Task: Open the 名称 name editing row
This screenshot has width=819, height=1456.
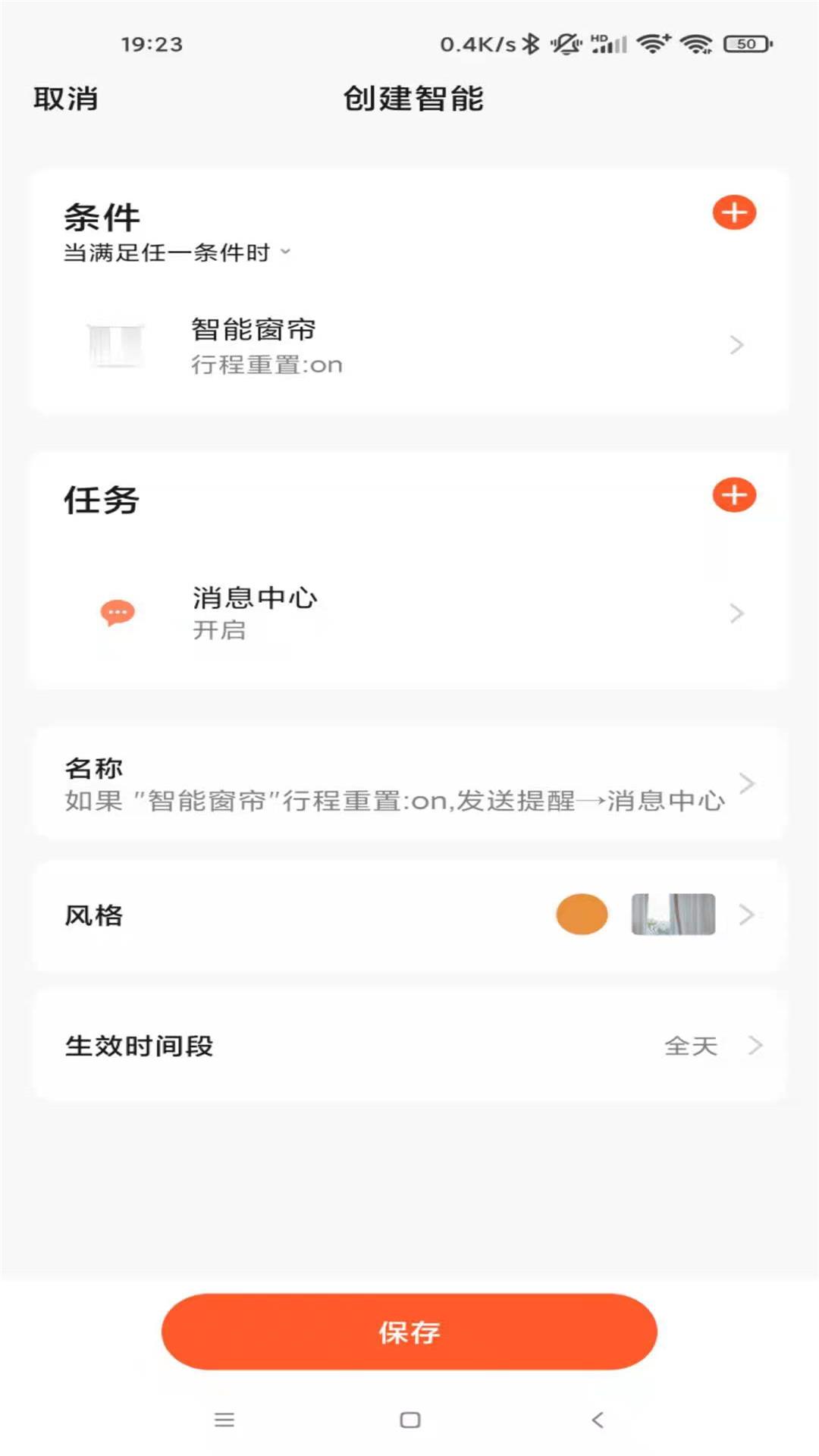Action: [409, 785]
